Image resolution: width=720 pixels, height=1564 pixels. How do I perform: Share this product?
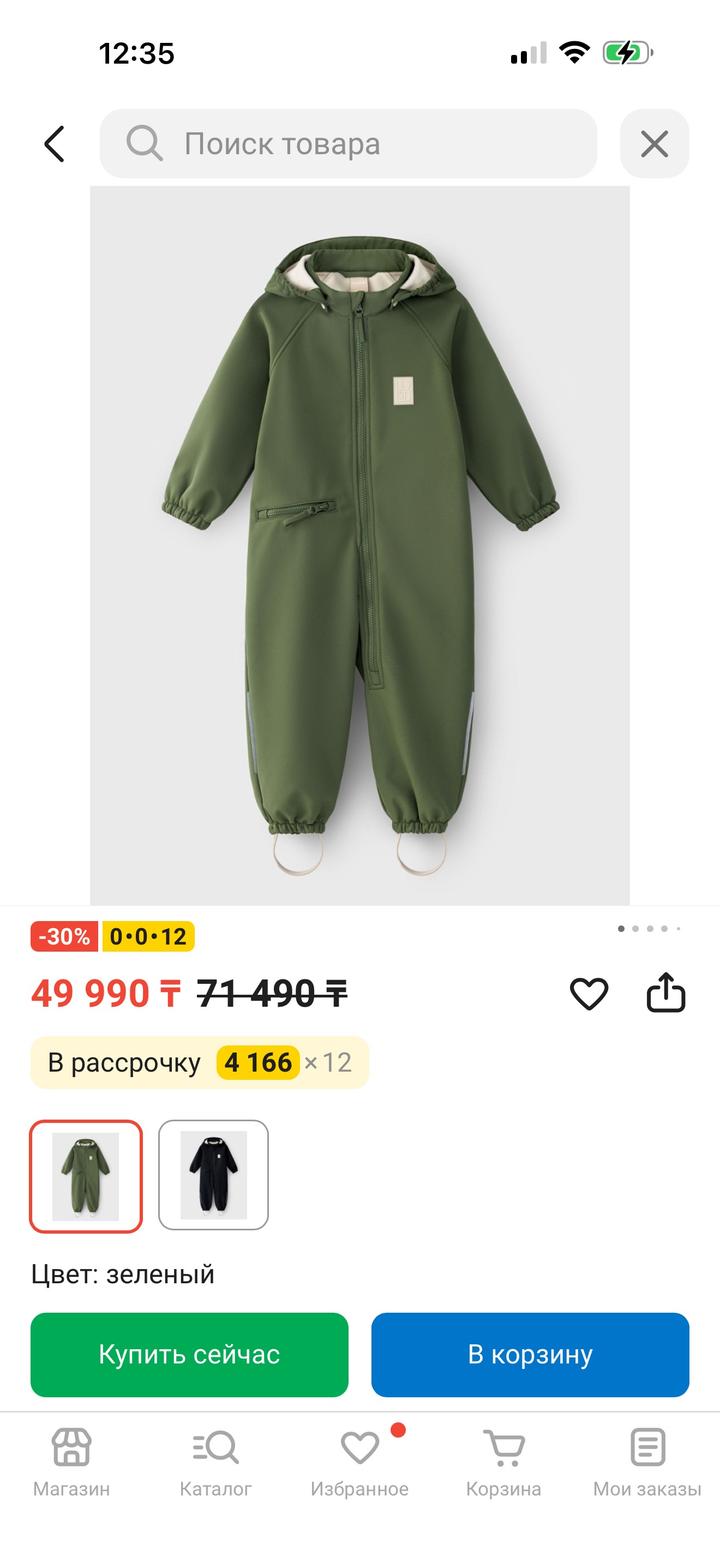click(666, 994)
